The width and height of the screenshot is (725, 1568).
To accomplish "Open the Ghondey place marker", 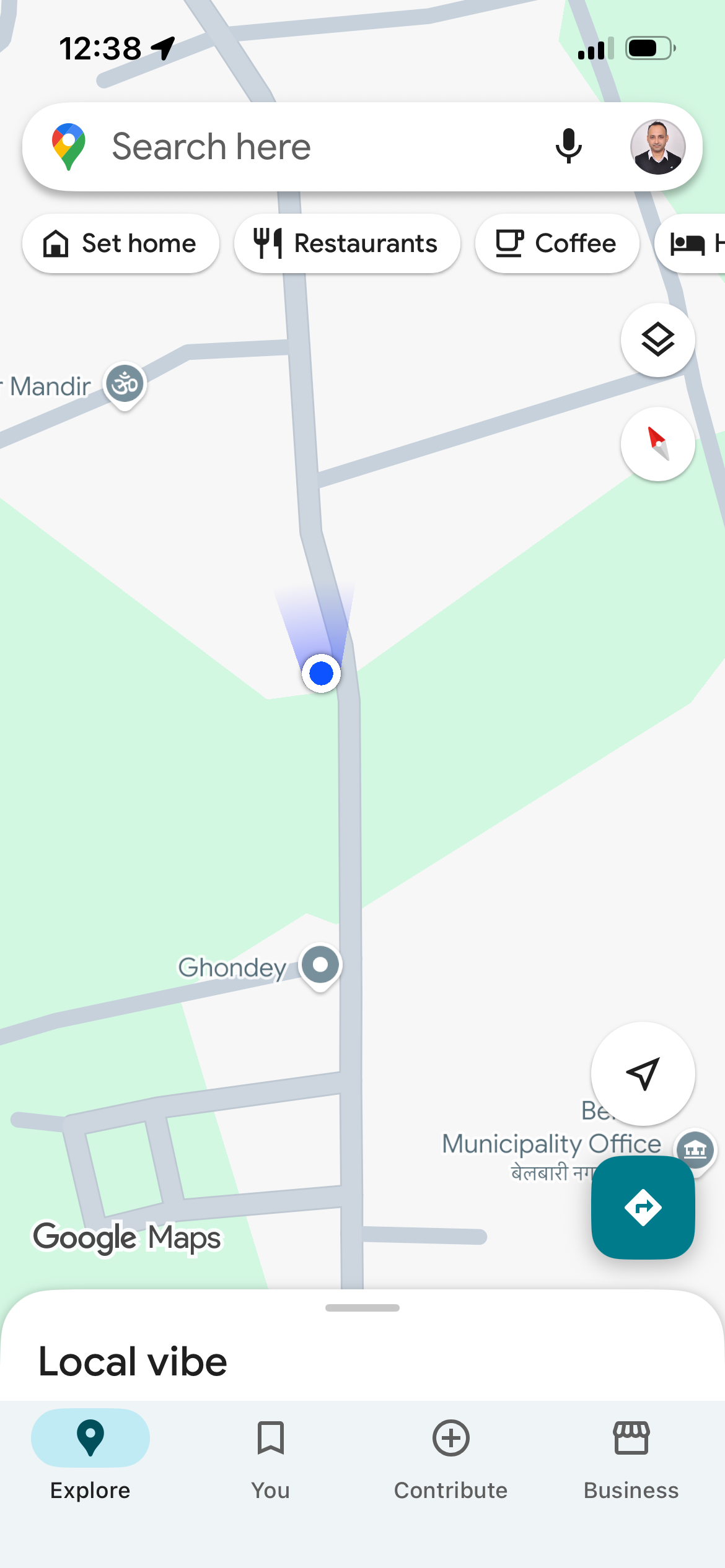I will [320, 965].
